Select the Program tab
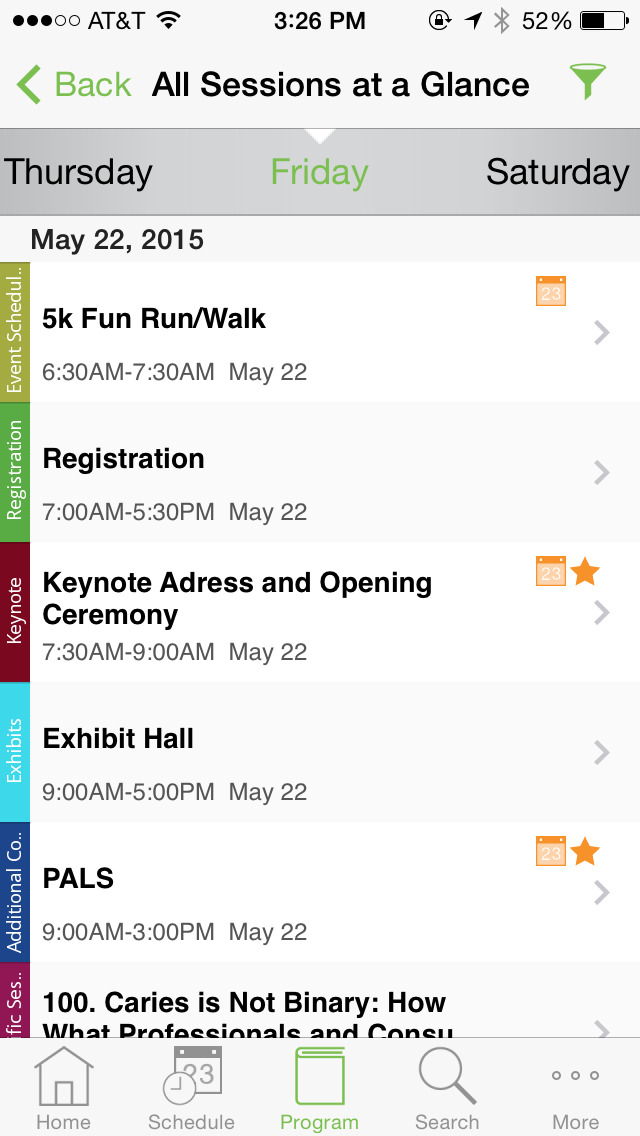Image resolution: width=640 pixels, height=1136 pixels. point(320,1088)
